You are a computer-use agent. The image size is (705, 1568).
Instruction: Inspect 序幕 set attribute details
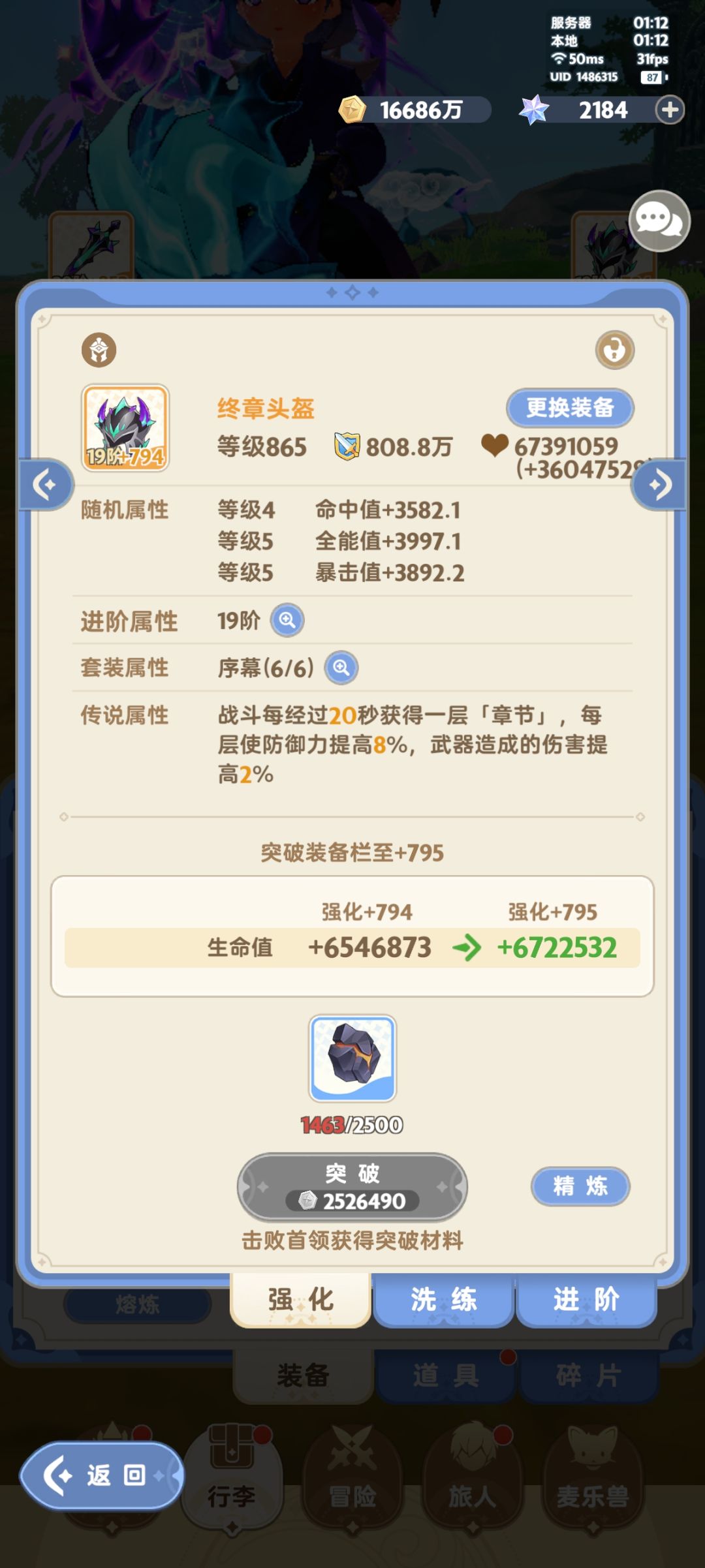tap(341, 668)
